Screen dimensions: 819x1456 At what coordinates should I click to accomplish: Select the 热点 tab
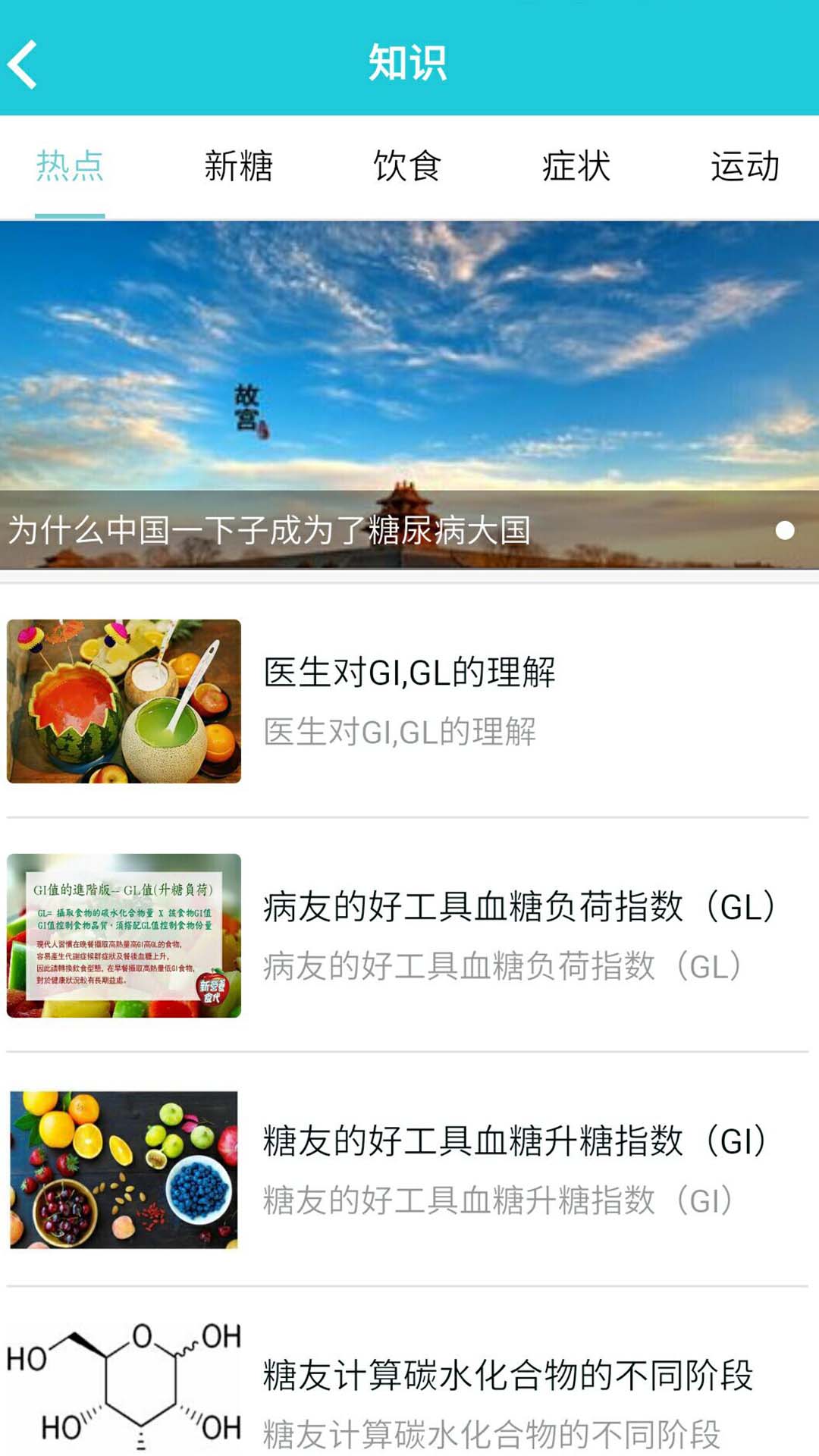[x=70, y=166]
